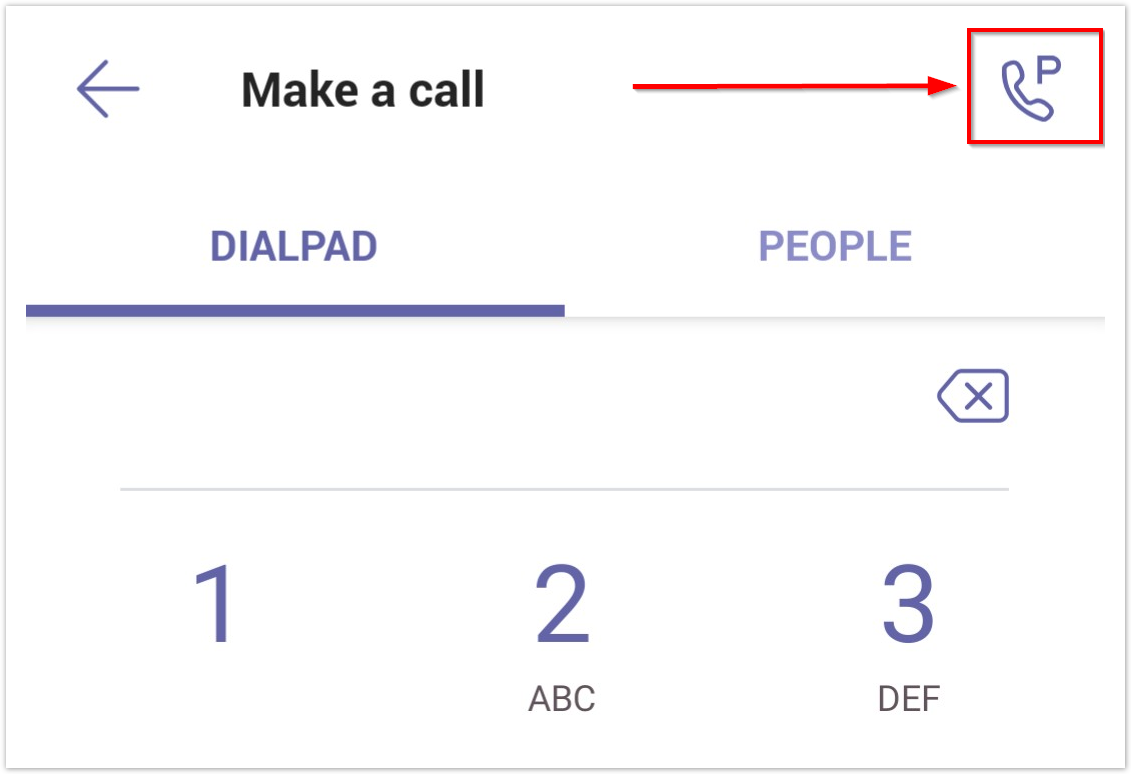Switch to the Dialpad tab
The width and height of the screenshot is (1131, 774).
tap(293, 247)
